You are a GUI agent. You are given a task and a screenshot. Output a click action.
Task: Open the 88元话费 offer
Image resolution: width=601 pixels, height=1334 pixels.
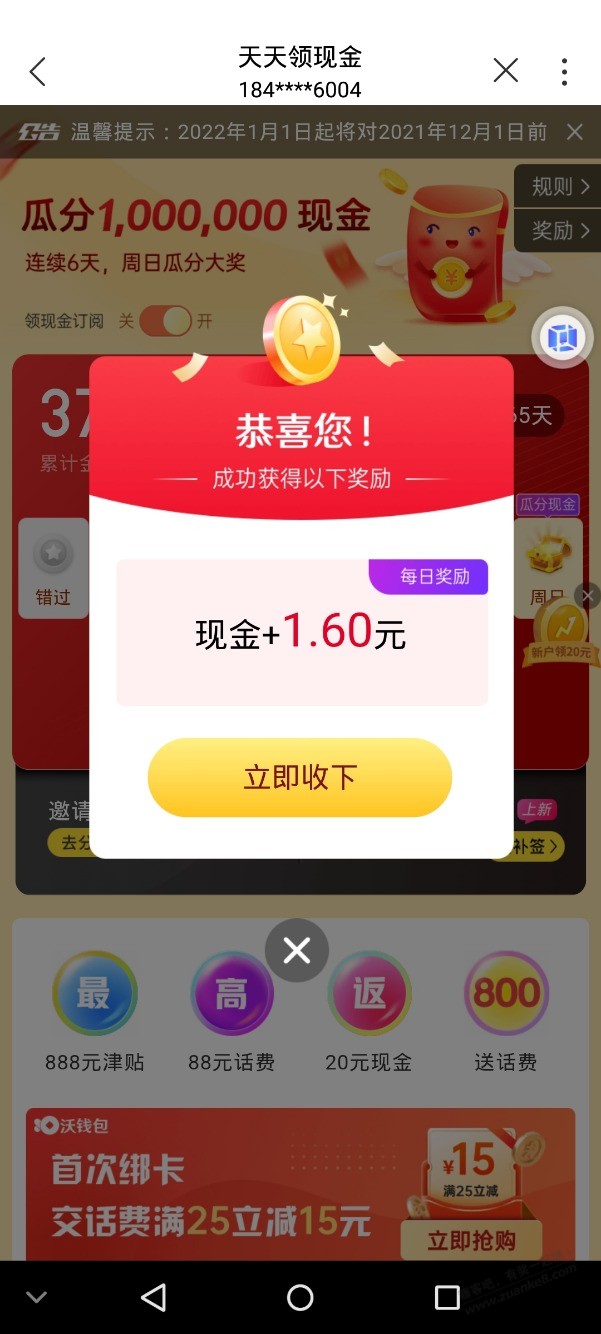click(231, 1010)
